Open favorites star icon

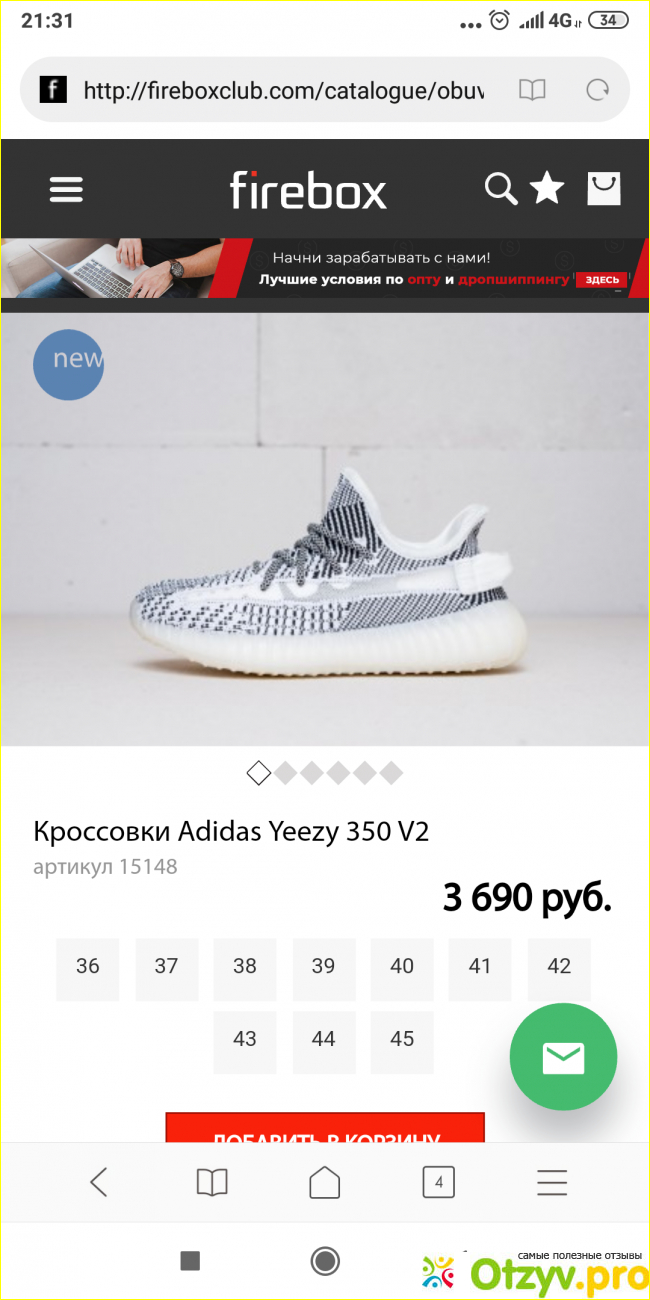click(547, 188)
